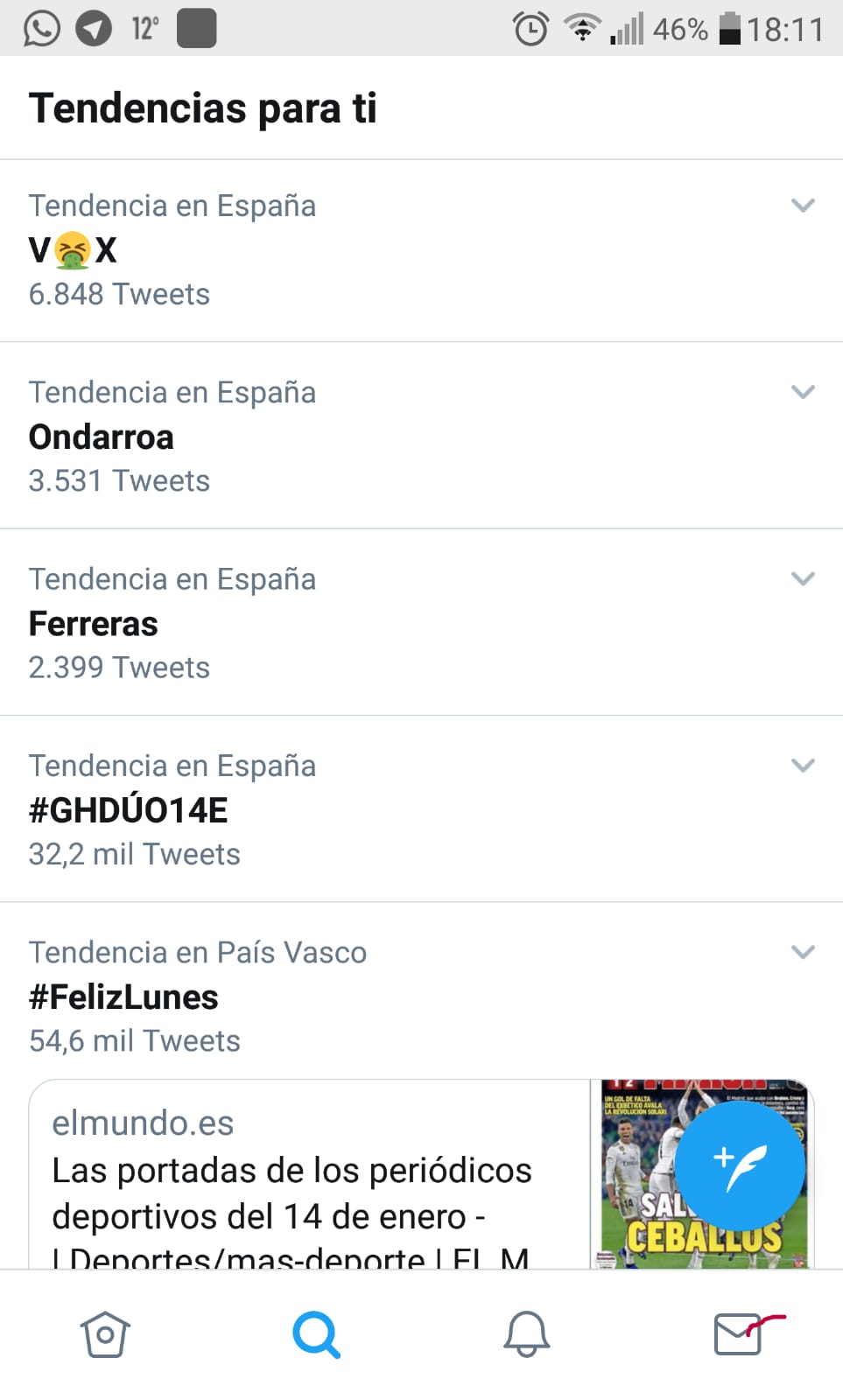Expand options for the Ondarroa trend
The image size is (843, 1400).
pos(803,392)
